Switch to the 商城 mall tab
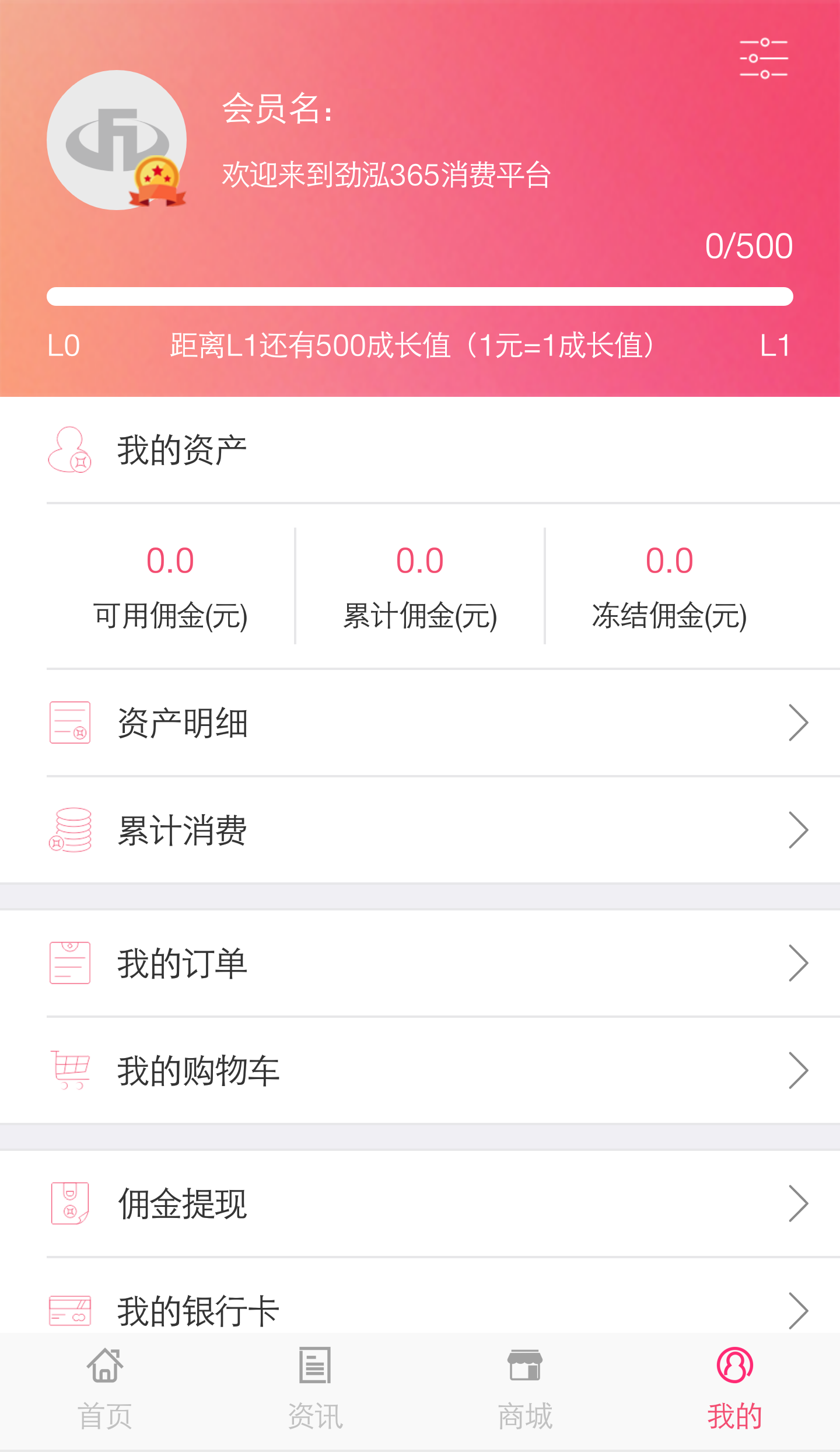The height and width of the screenshot is (1452, 840). tap(525, 1389)
